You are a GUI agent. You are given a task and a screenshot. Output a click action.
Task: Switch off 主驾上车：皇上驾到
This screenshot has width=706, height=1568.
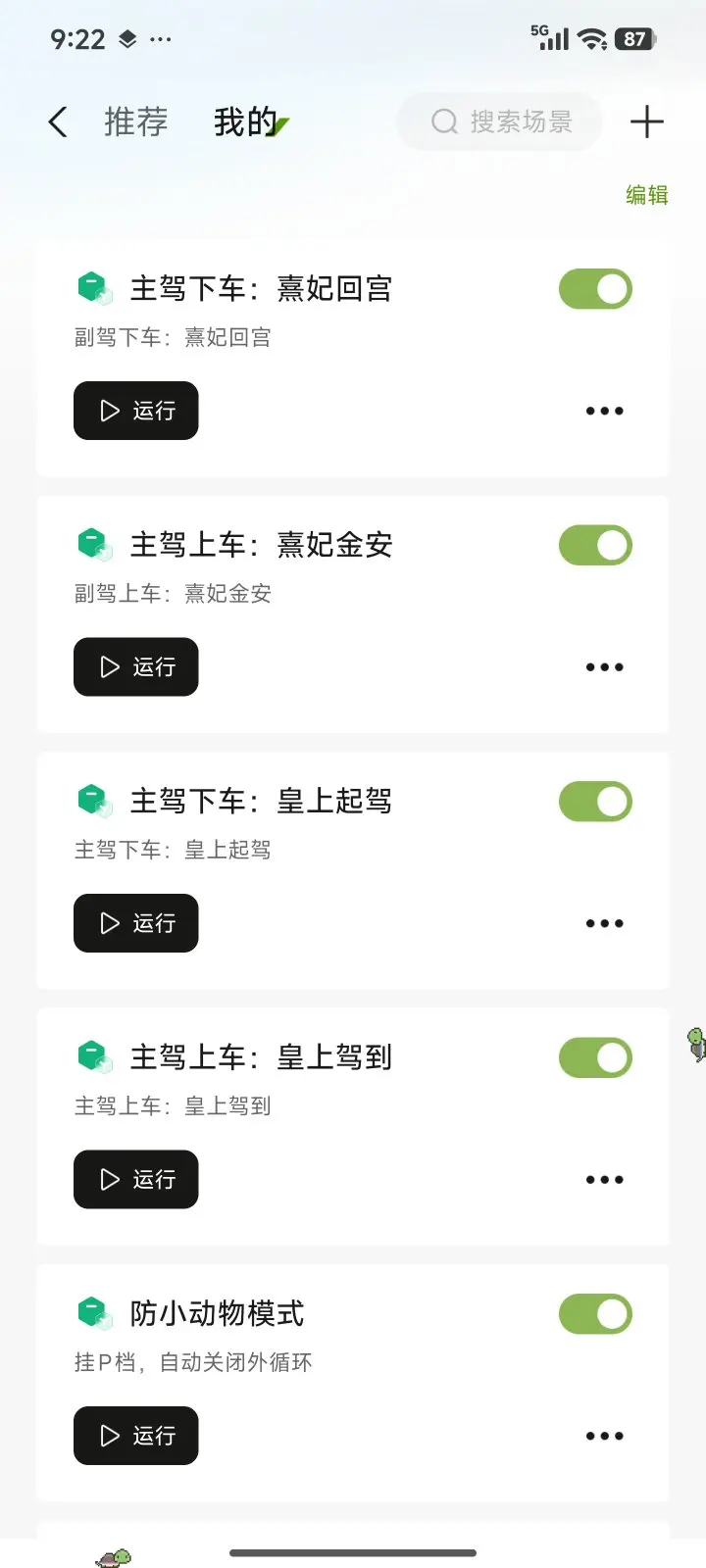(x=595, y=1058)
